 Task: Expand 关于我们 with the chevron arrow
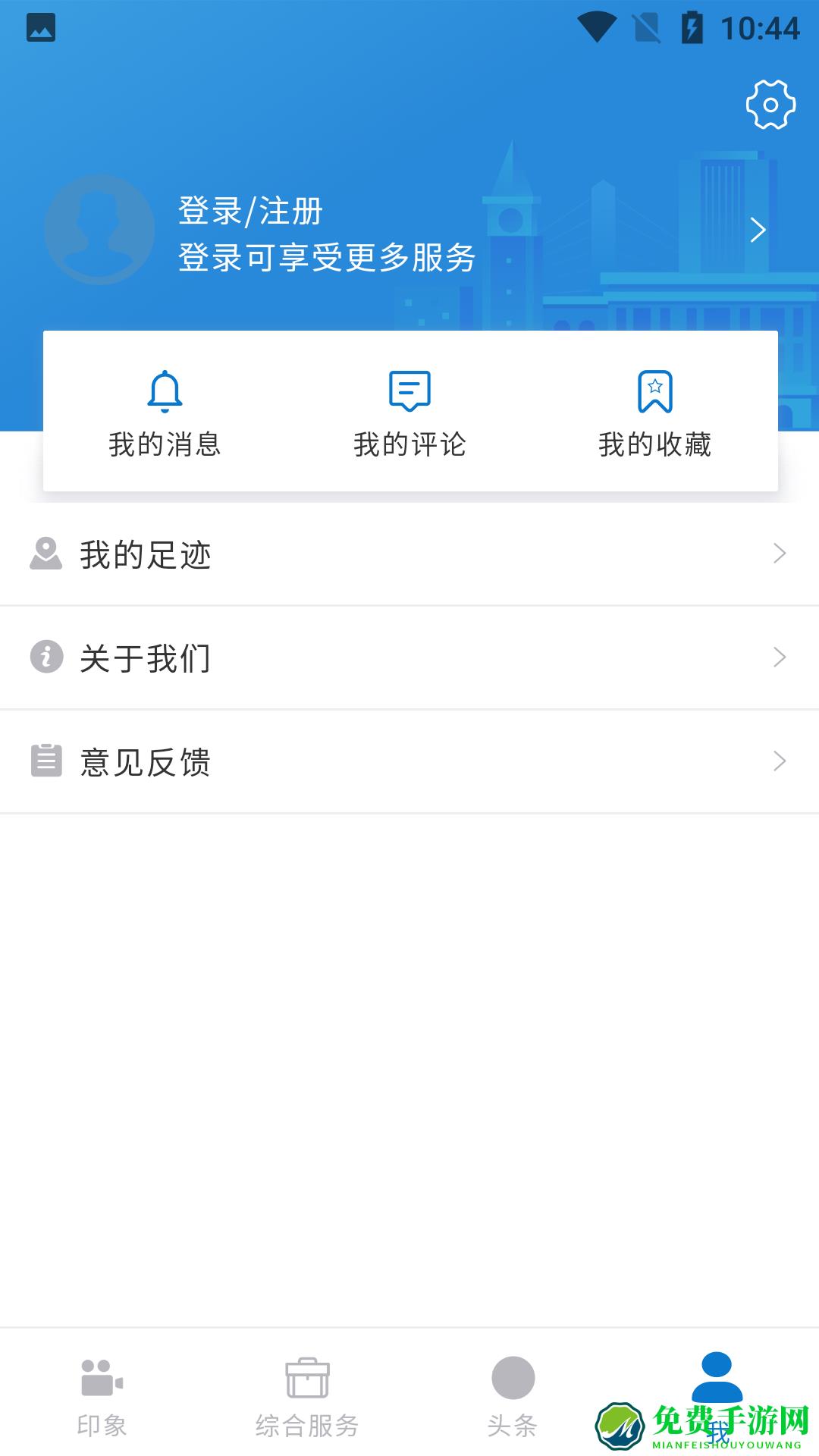(x=778, y=658)
